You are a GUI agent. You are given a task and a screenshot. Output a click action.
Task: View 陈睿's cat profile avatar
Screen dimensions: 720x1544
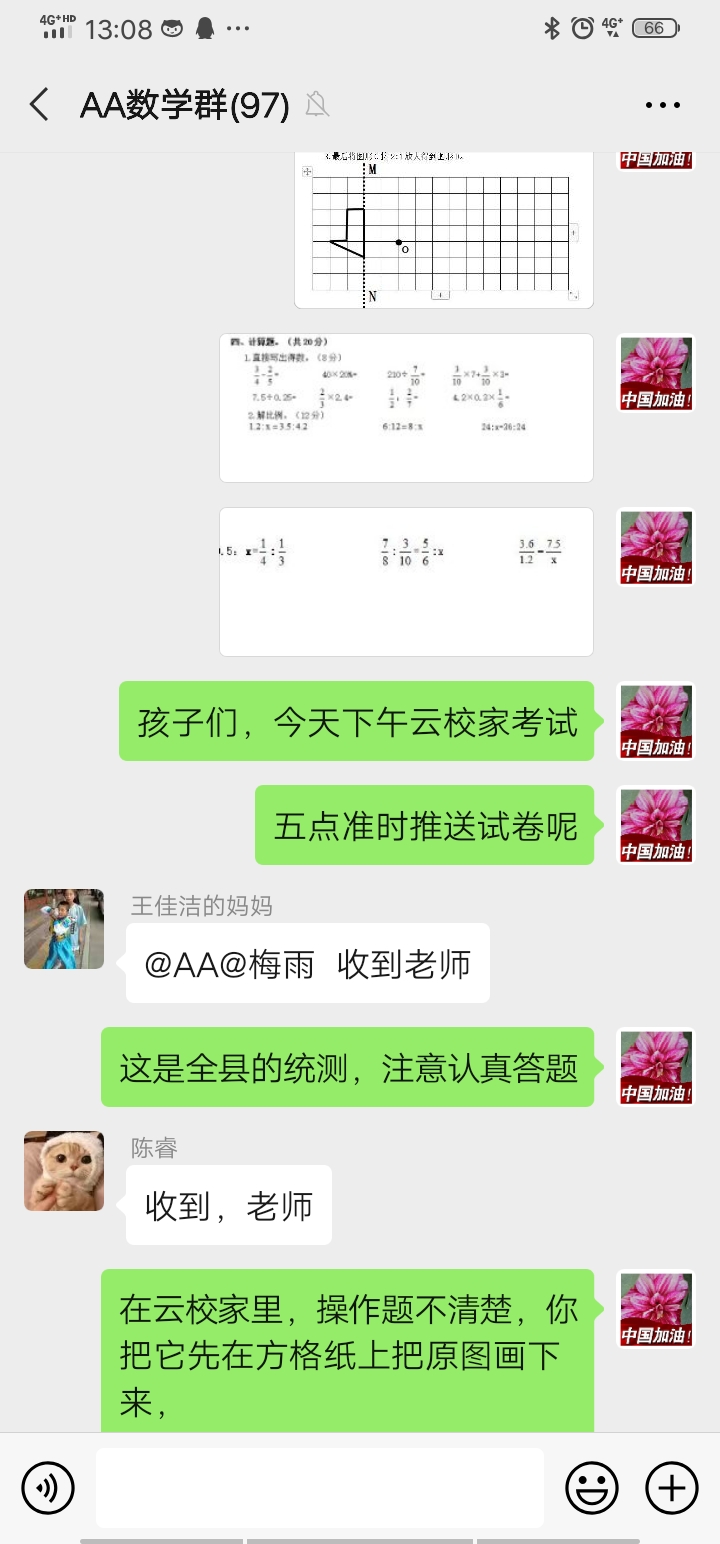[64, 1171]
